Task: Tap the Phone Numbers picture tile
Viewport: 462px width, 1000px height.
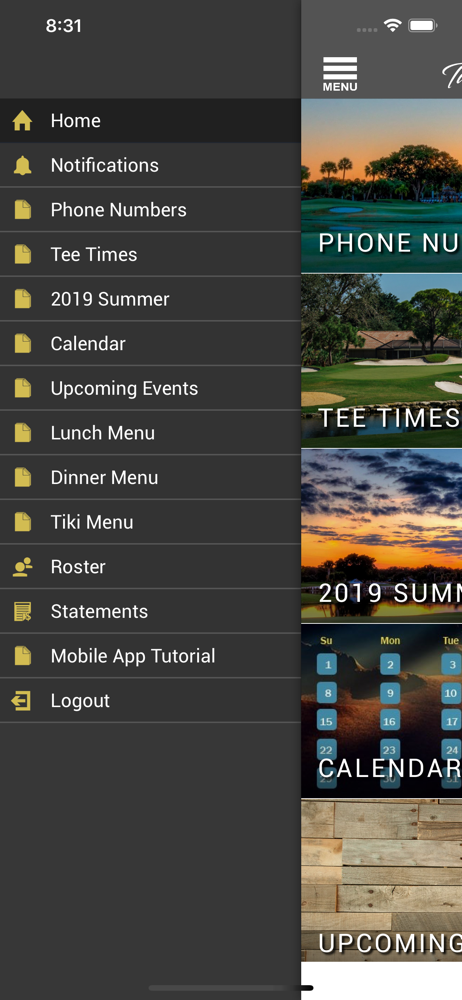Action: [382, 186]
